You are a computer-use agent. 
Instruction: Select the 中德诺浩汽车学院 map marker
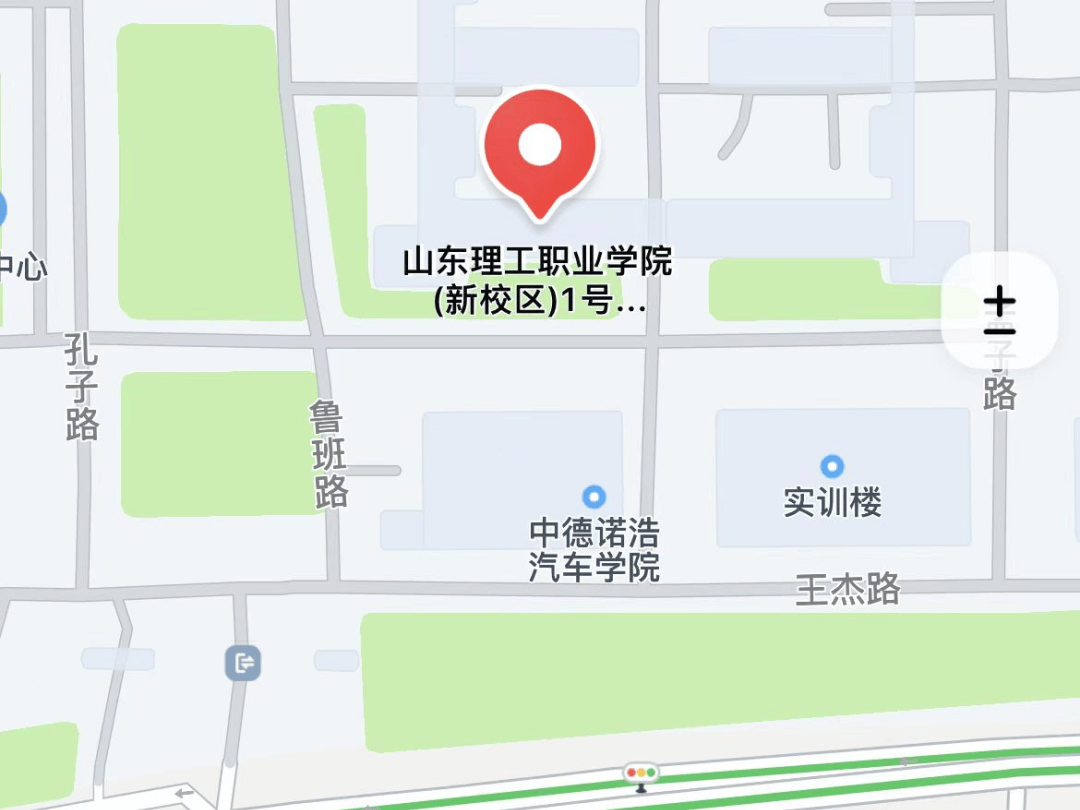(595, 496)
